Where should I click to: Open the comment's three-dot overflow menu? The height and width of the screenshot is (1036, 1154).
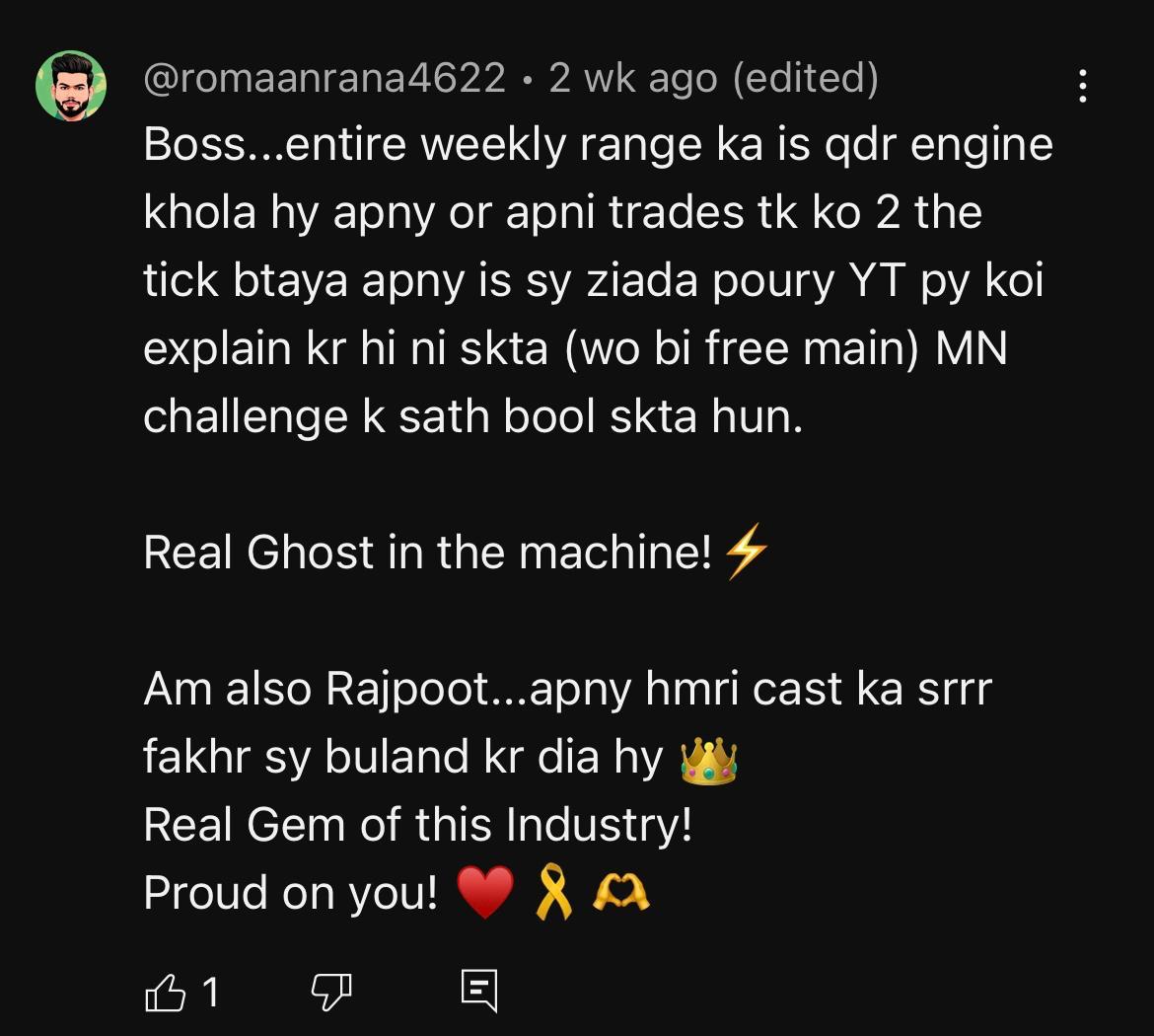(1083, 86)
